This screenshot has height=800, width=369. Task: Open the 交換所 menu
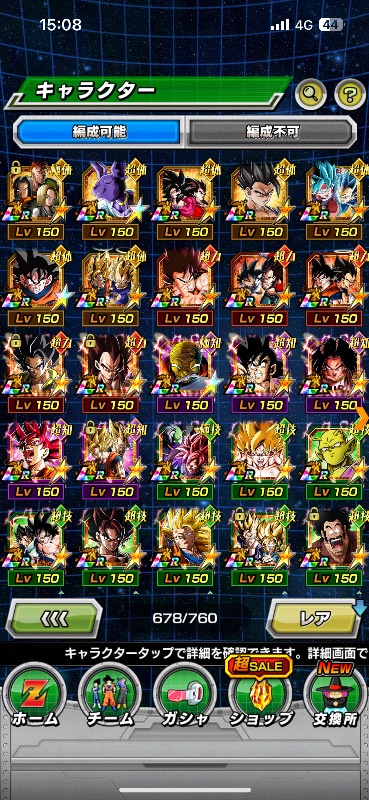pyautogui.click(x=335, y=696)
